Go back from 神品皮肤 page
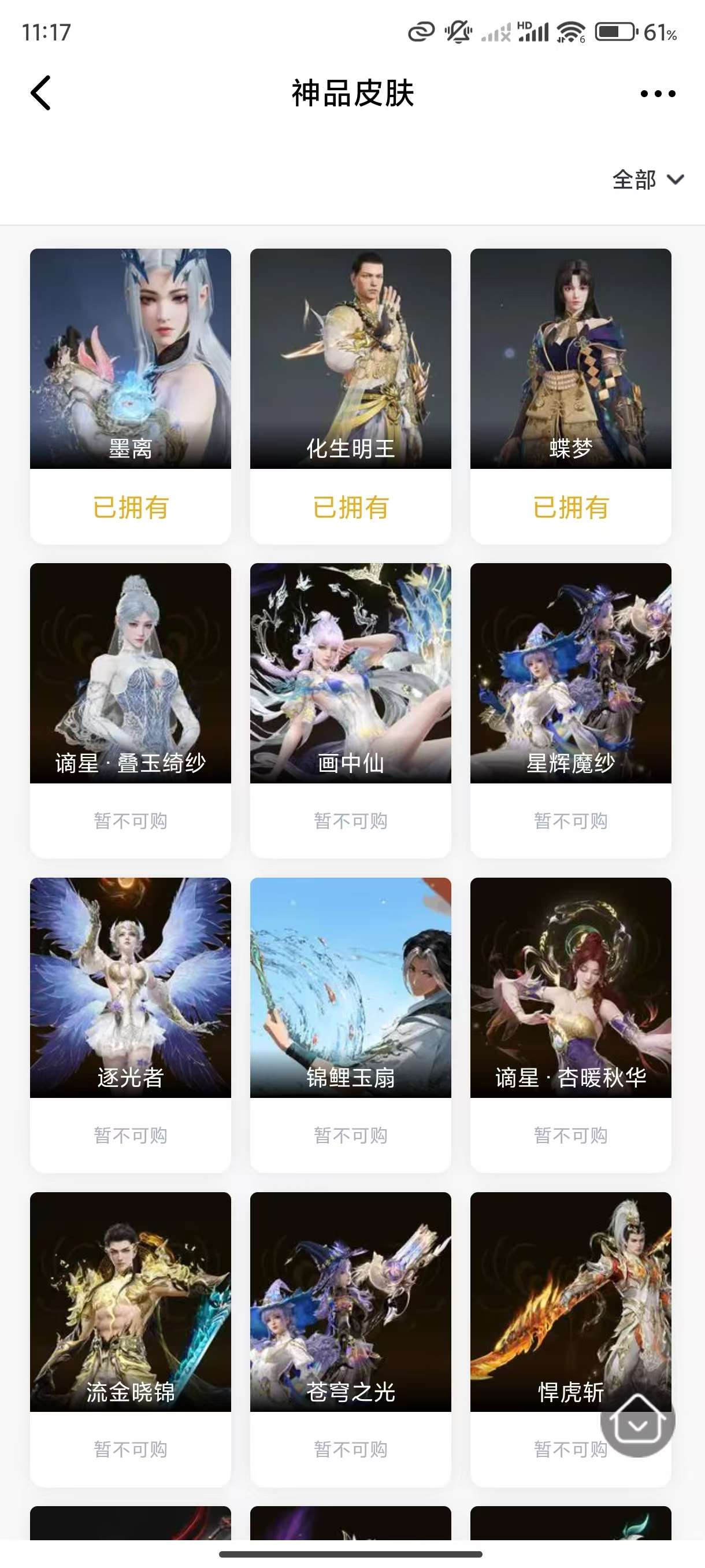This screenshot has width=705, height=1568. pyautogui.click(x=41, y=93)
